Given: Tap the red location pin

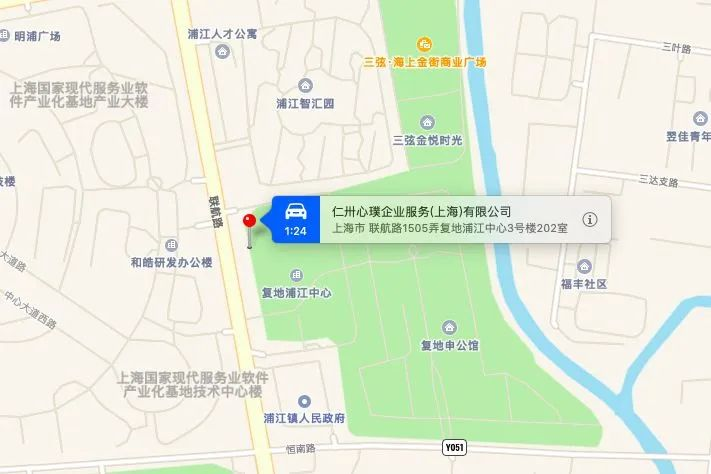Looking at the screenshot, I should pos(249,220).
